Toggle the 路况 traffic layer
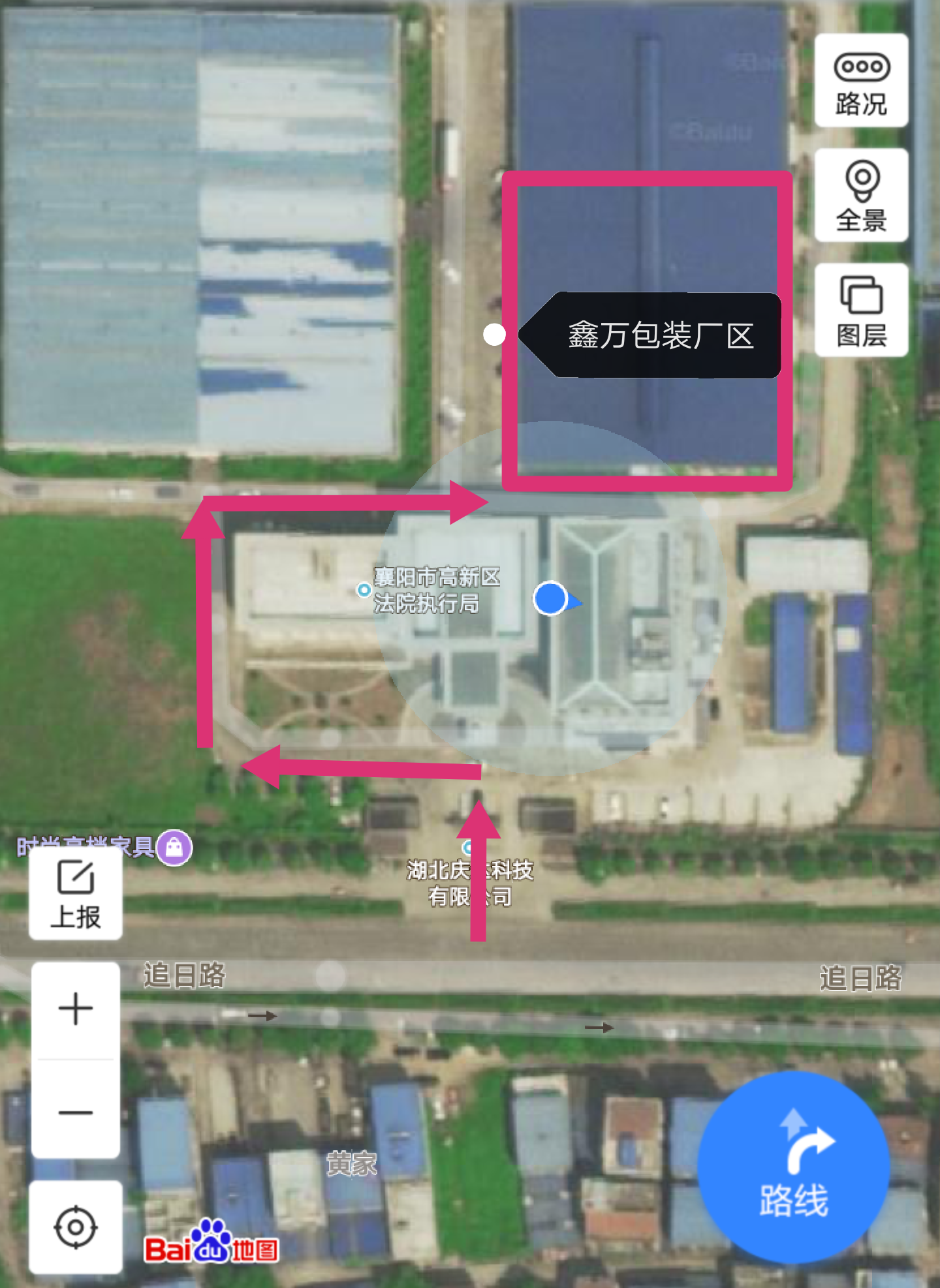 (861, 81)
